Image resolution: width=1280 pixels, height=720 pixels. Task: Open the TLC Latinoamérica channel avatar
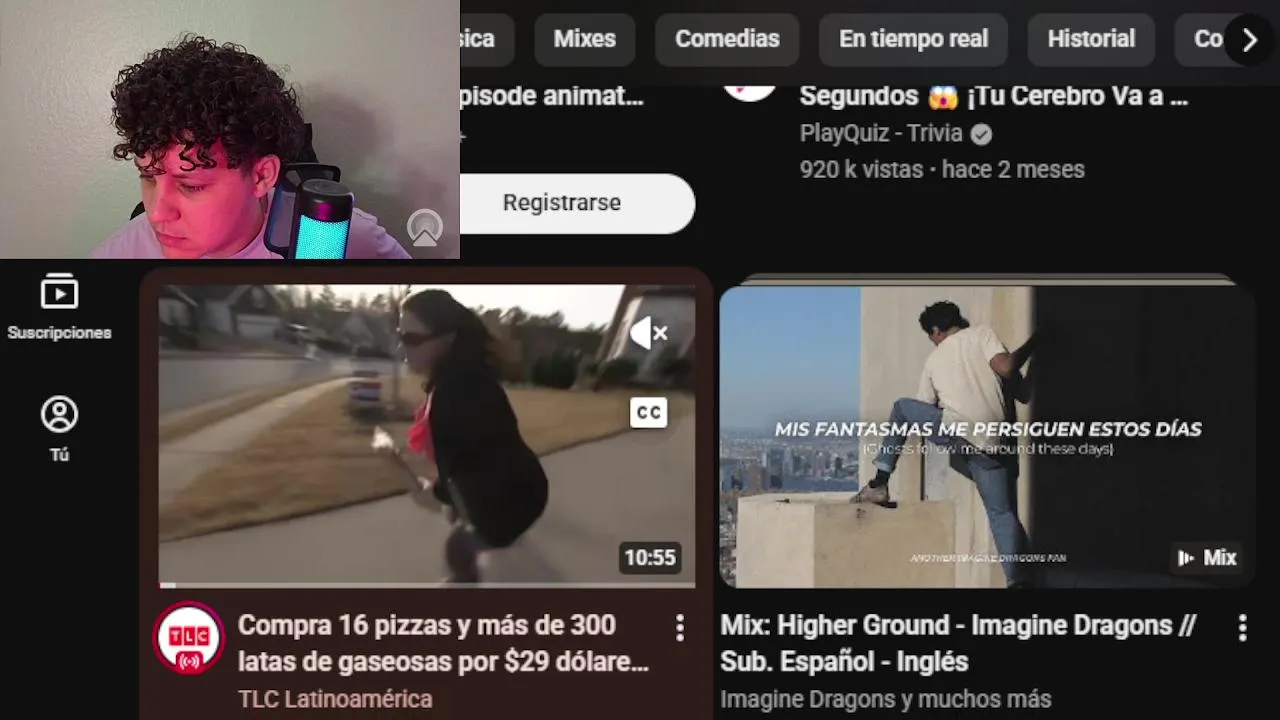tap(188, 637)
